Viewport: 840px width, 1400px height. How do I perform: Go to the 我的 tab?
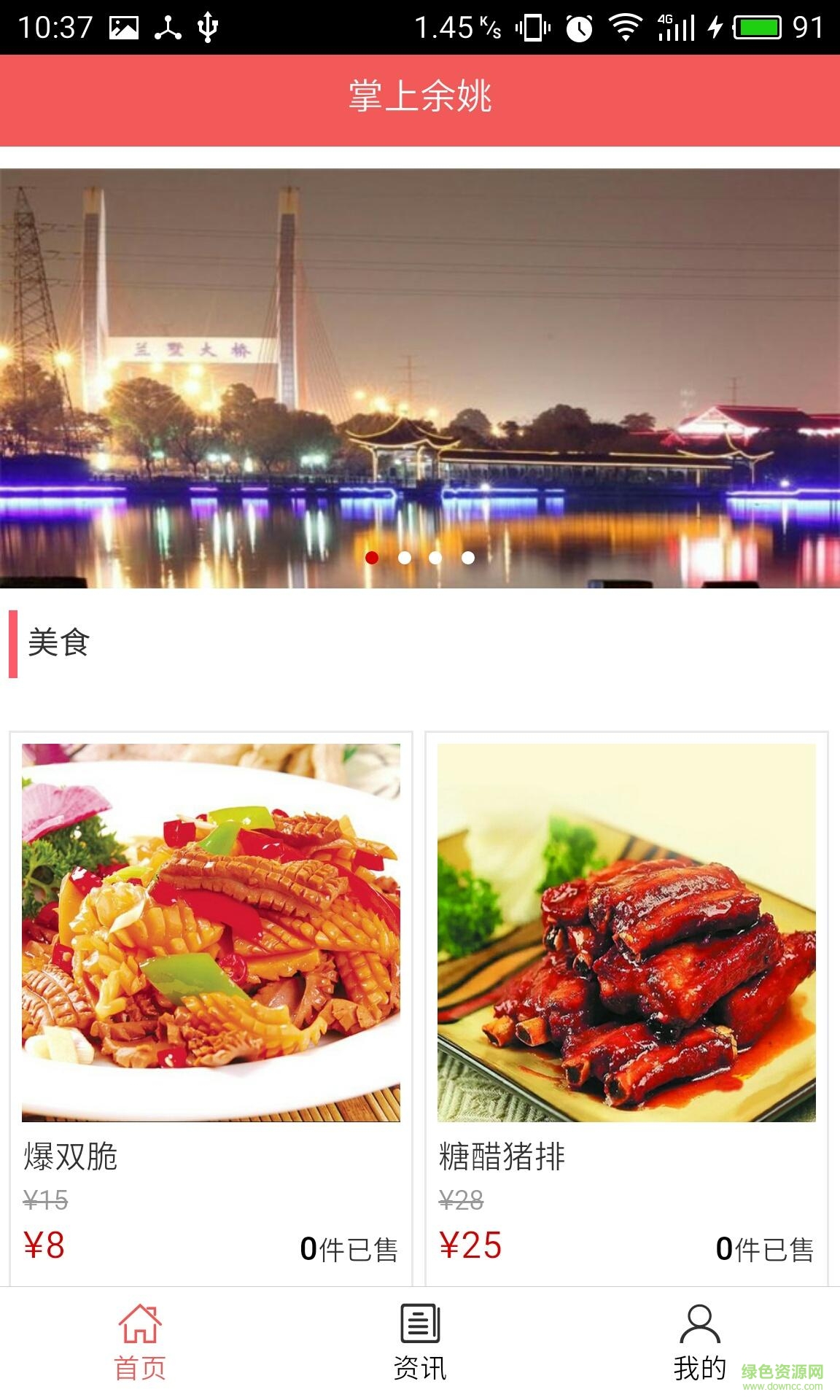coord(699,1343)
